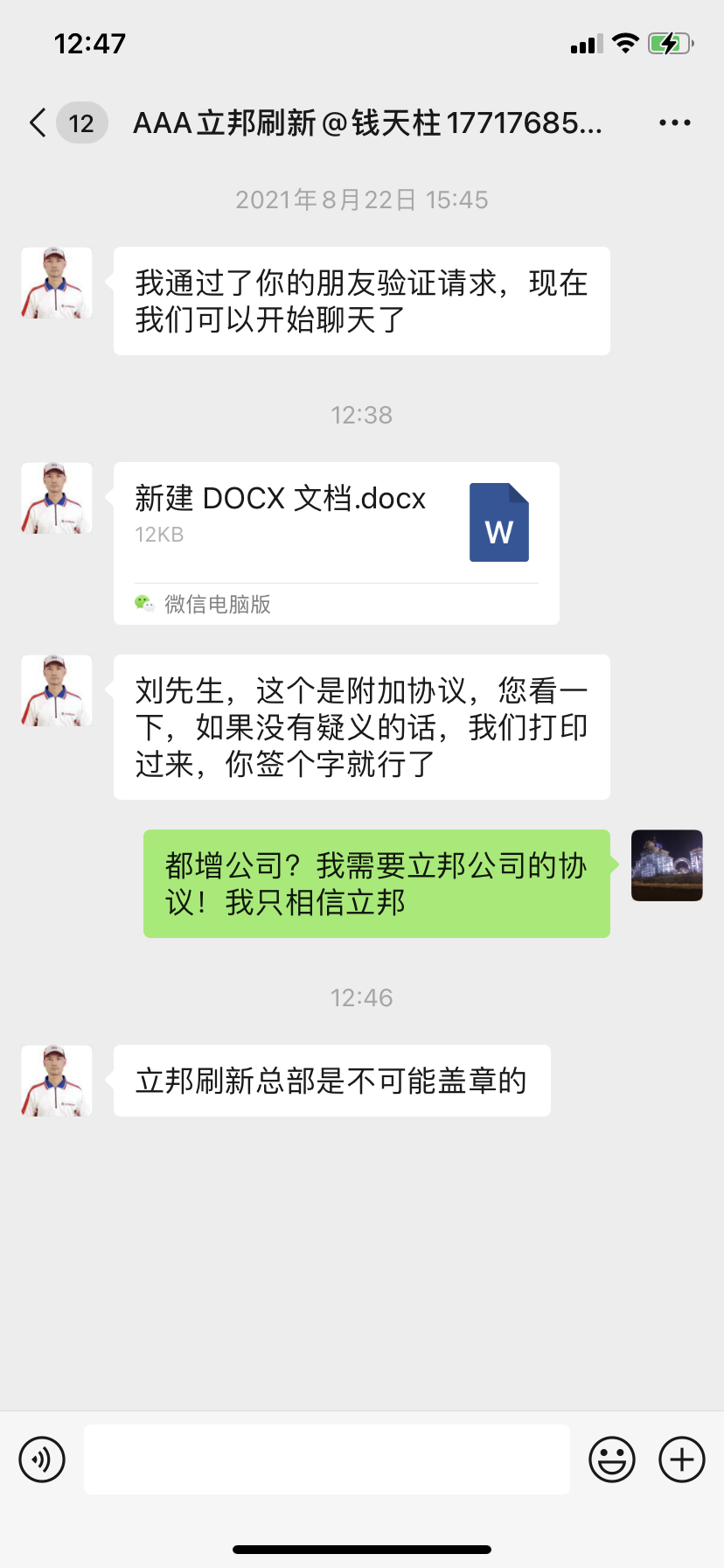724x1568 pixels.
Task: Open my own profile avatar
Action: point(666,865)
